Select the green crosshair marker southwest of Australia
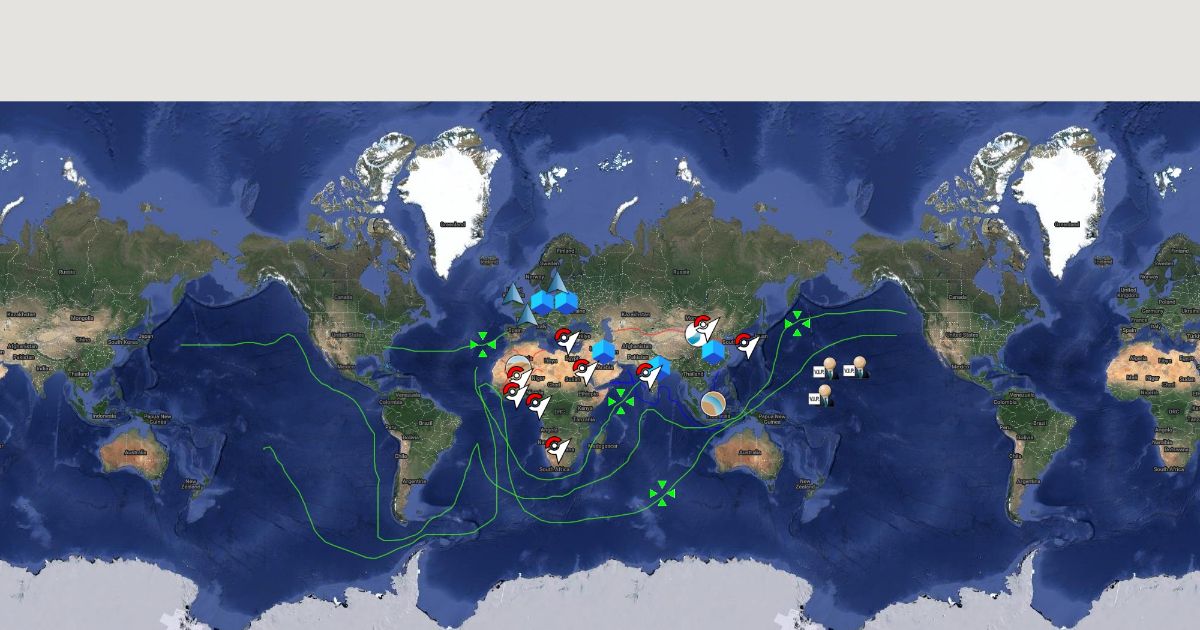This screenshot has width=1200, height=630. [x=662, y=493]
